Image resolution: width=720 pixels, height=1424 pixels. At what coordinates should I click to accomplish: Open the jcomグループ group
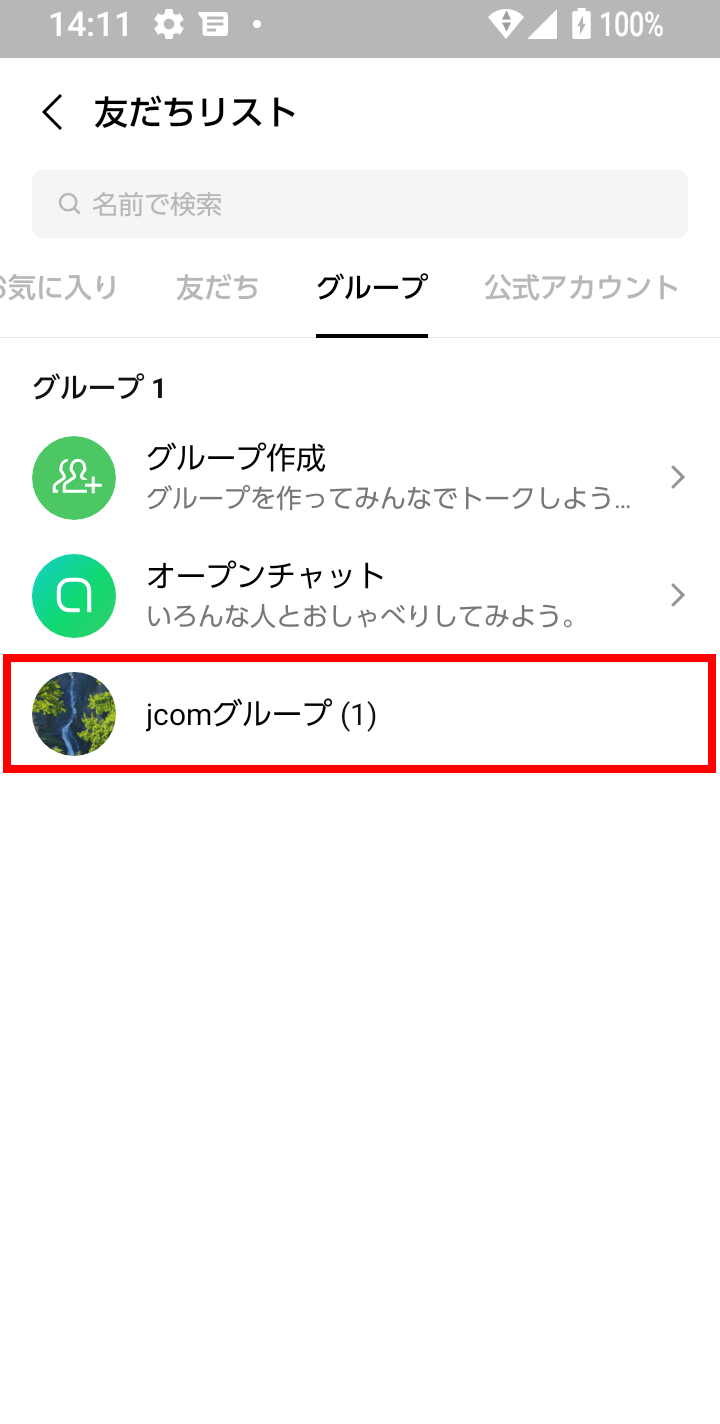(x=360, y=714)
